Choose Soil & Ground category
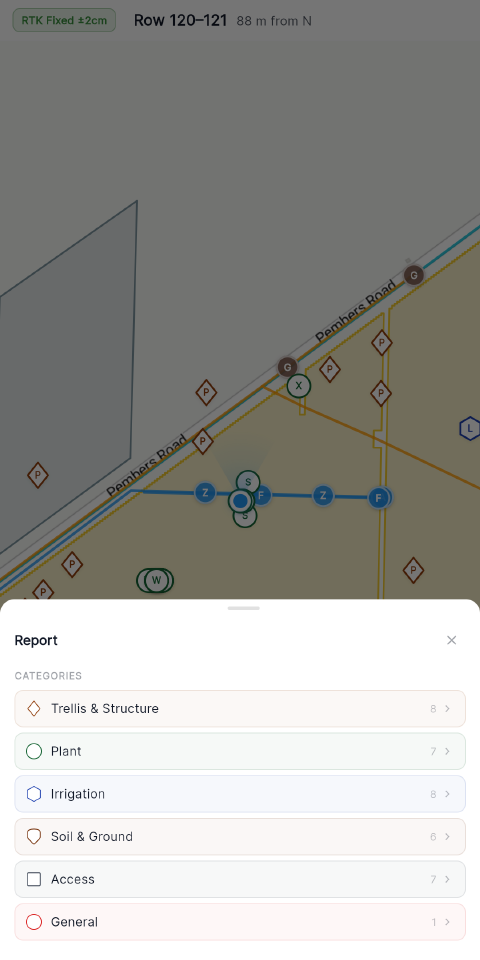This screenshot has height=960, width=480. [x=240, y=836]
